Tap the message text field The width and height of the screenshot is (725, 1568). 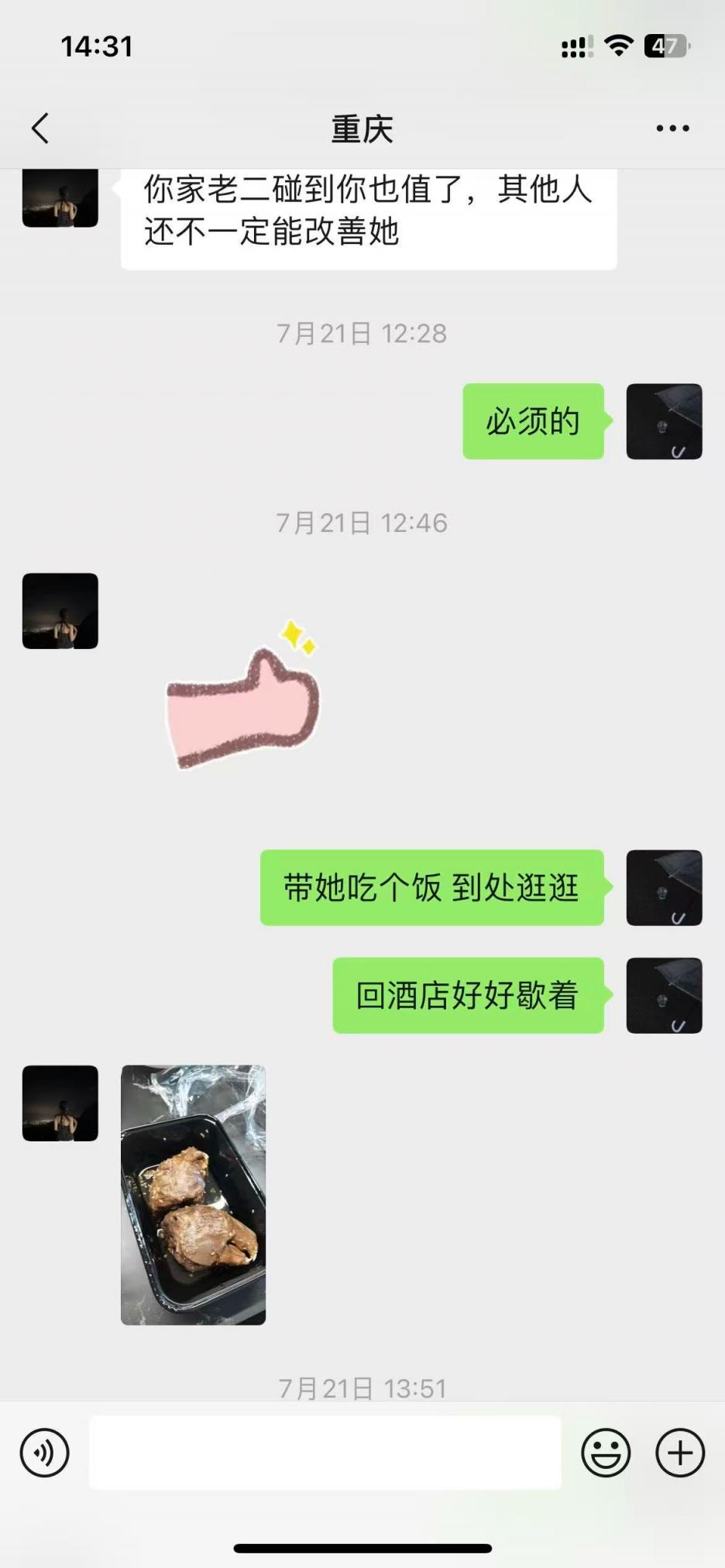pos(325,1453)
